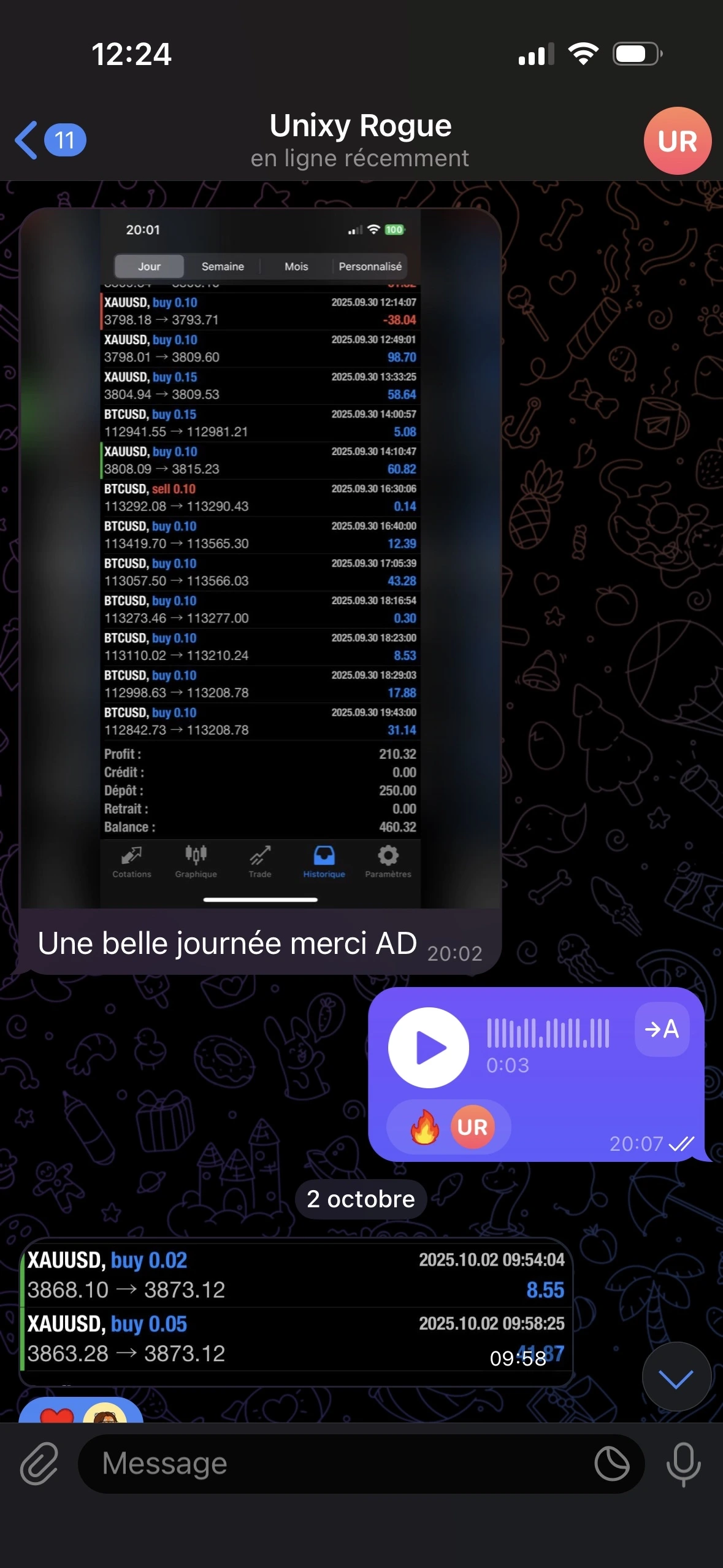Open Unixy Rogue's profile avatar
Image resolution: width=723 pixels, height=1568 pixels.
[x=677, y=141]
